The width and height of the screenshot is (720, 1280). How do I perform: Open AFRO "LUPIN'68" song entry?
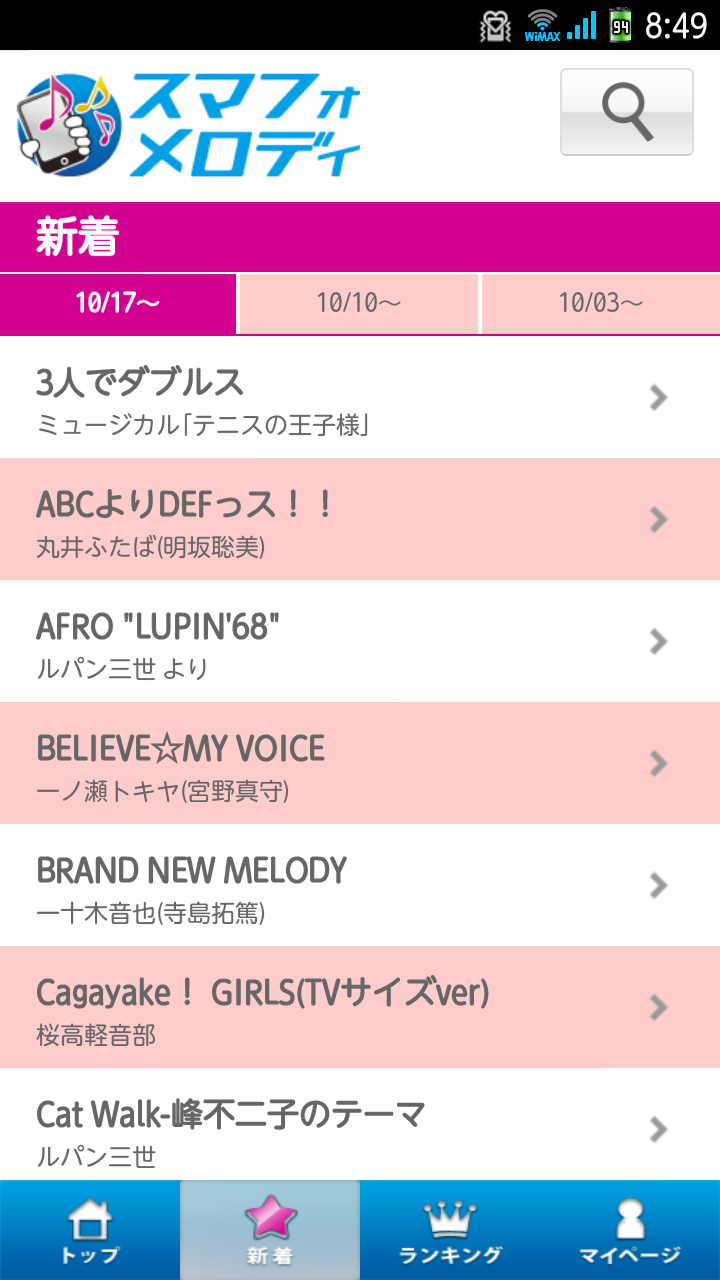click(x=360, y=641)
